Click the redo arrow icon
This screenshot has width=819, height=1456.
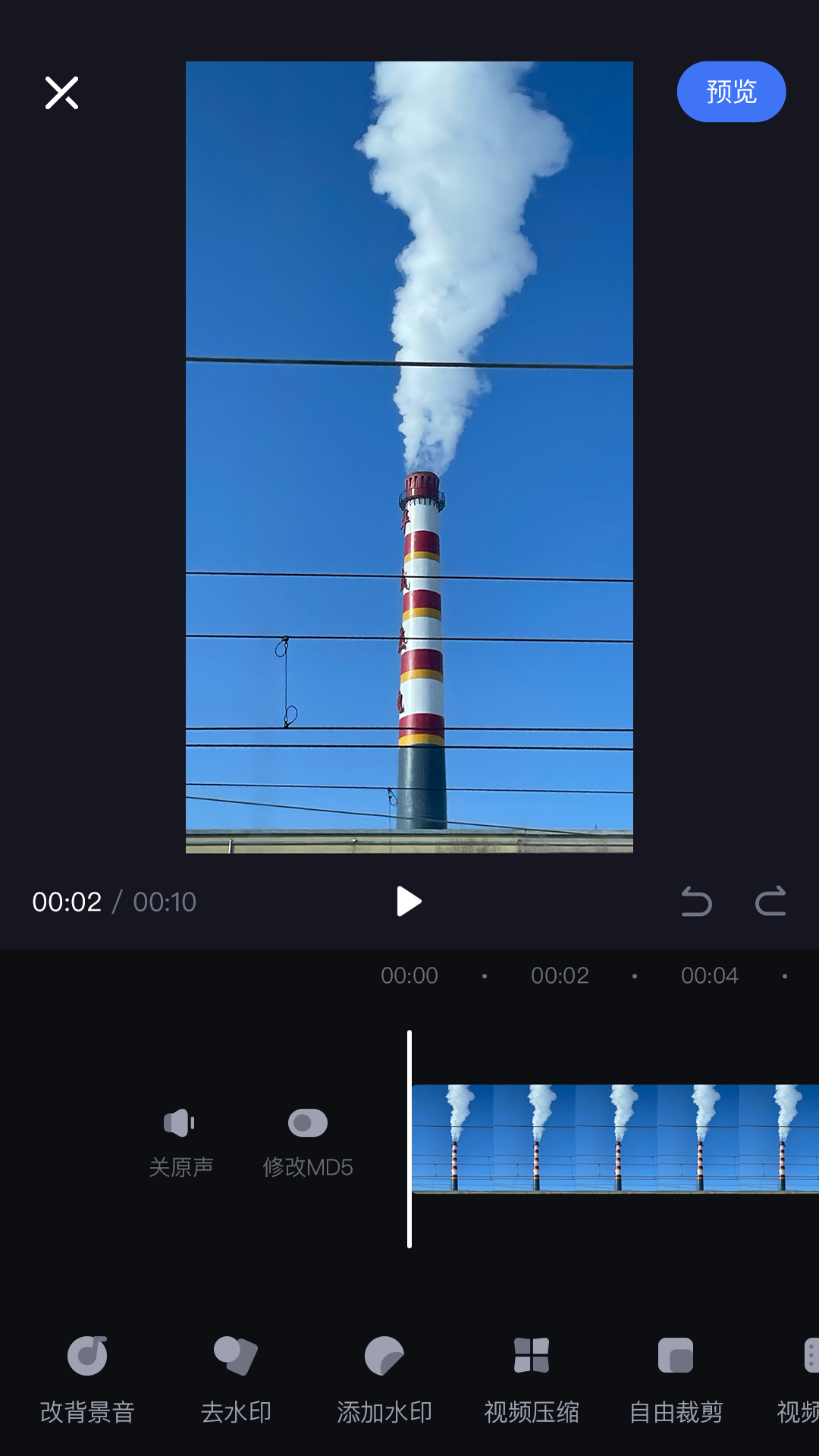coord(770,902)
